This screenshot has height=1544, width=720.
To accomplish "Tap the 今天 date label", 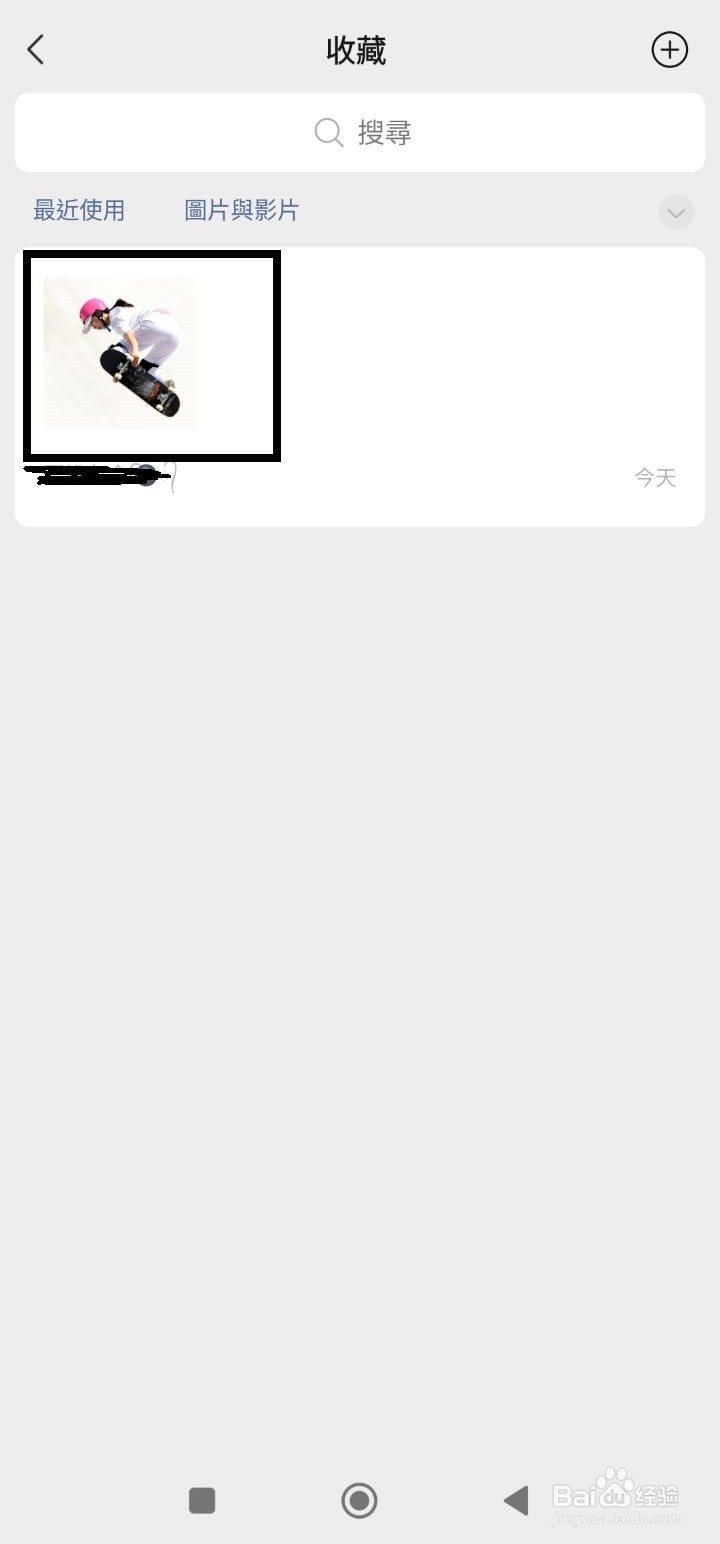I will point(654,478).
